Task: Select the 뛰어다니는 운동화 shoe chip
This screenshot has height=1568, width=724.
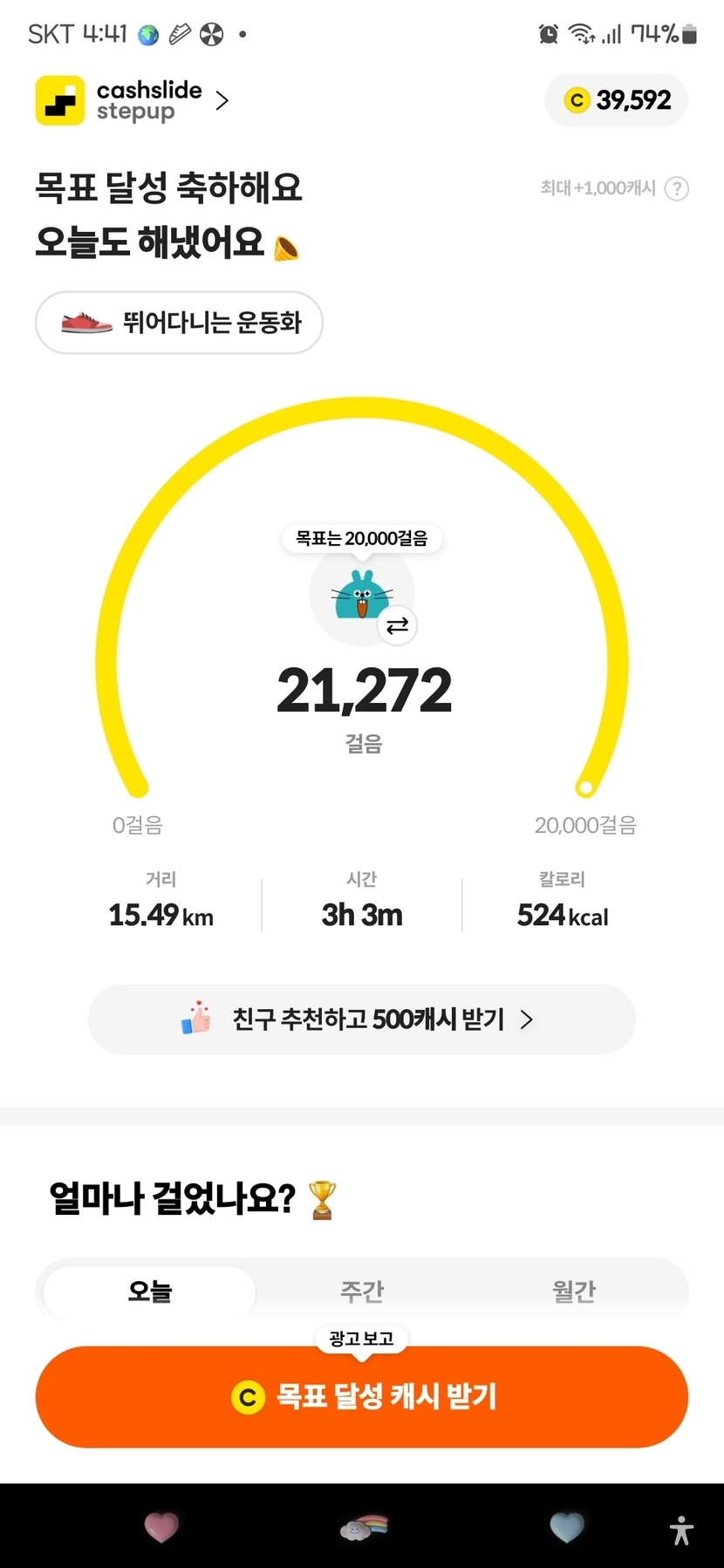Action: coord(180,323)
